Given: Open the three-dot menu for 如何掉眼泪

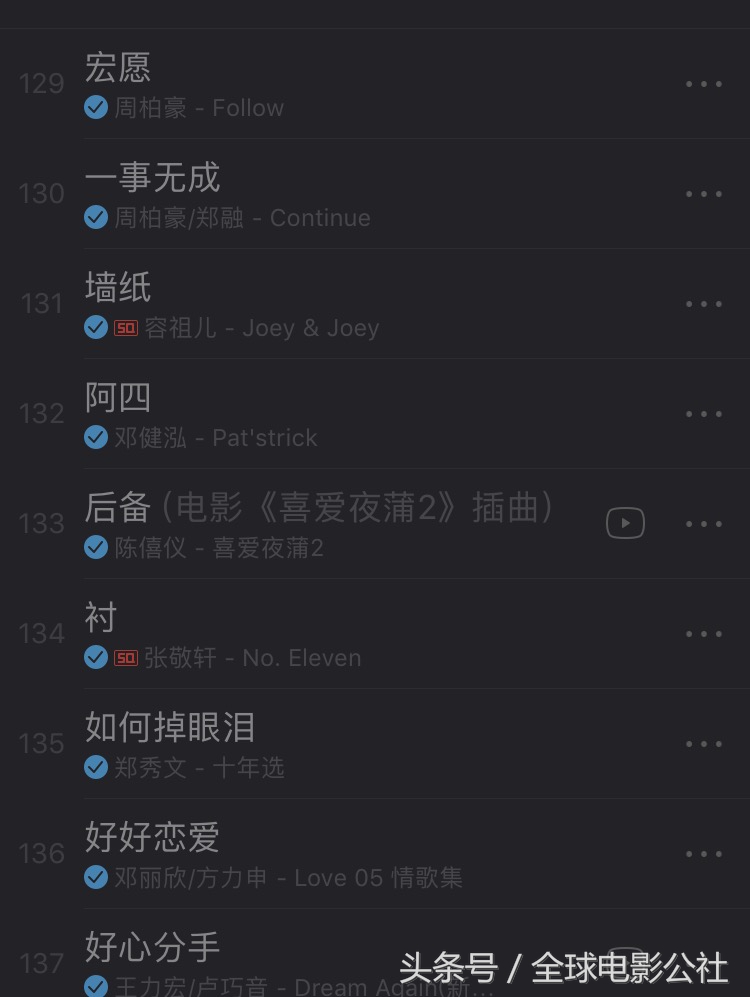Looking at the screenshot, I should pos(704,744).
